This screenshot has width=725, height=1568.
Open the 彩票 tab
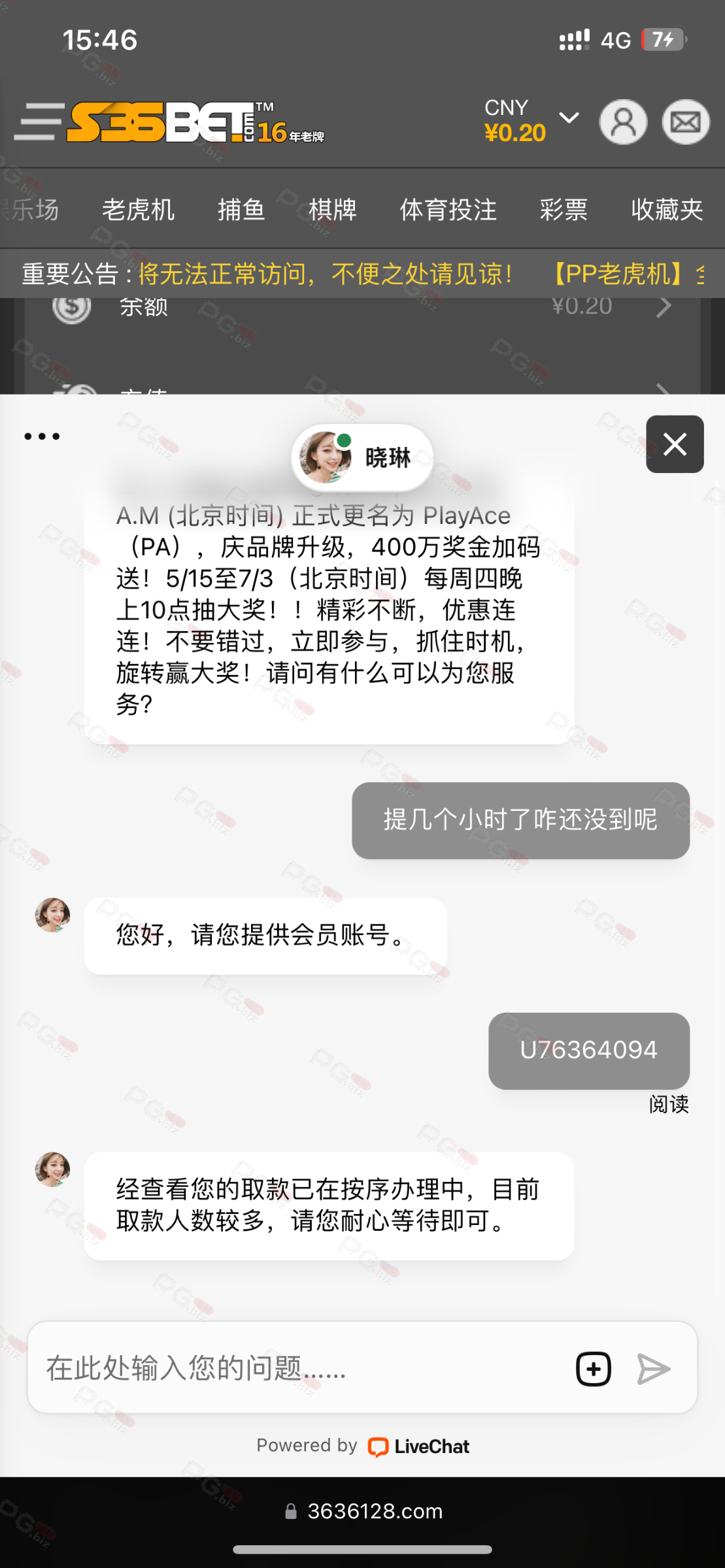[x=563, y=210]
